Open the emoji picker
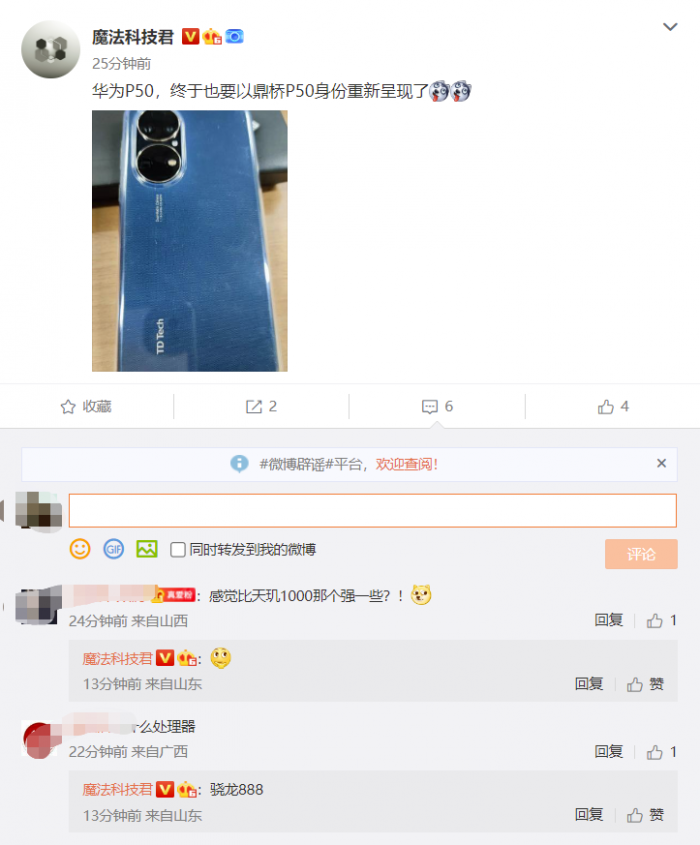The width and height of the screenshot is (700, 845). point(80,548)
